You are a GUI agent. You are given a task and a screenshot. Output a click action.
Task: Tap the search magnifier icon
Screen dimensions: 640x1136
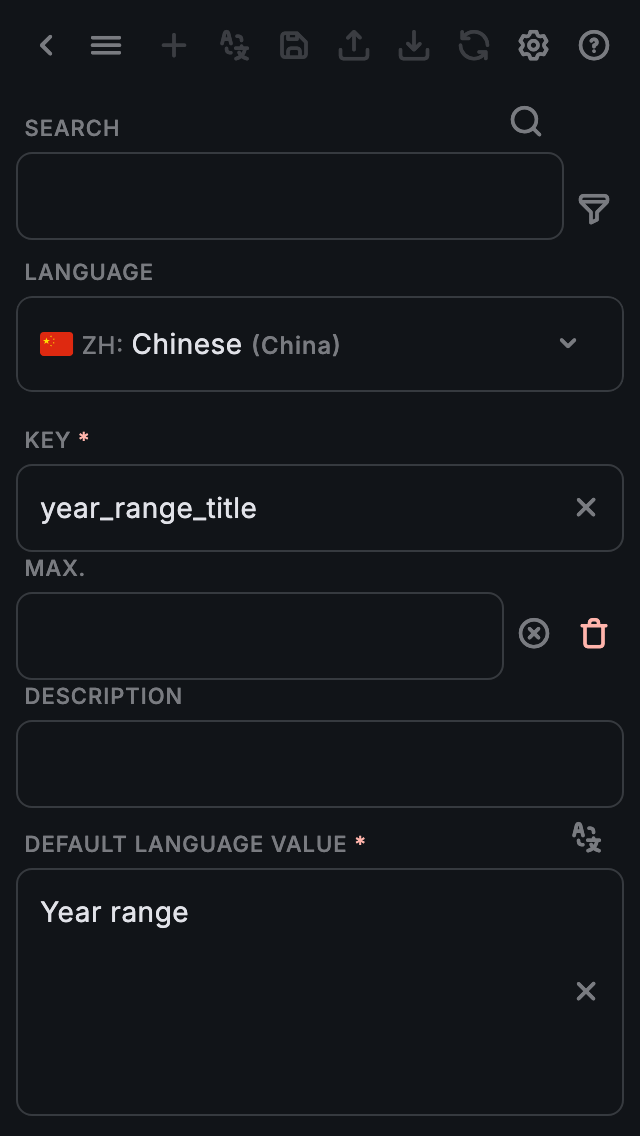[x=526, y=122]
